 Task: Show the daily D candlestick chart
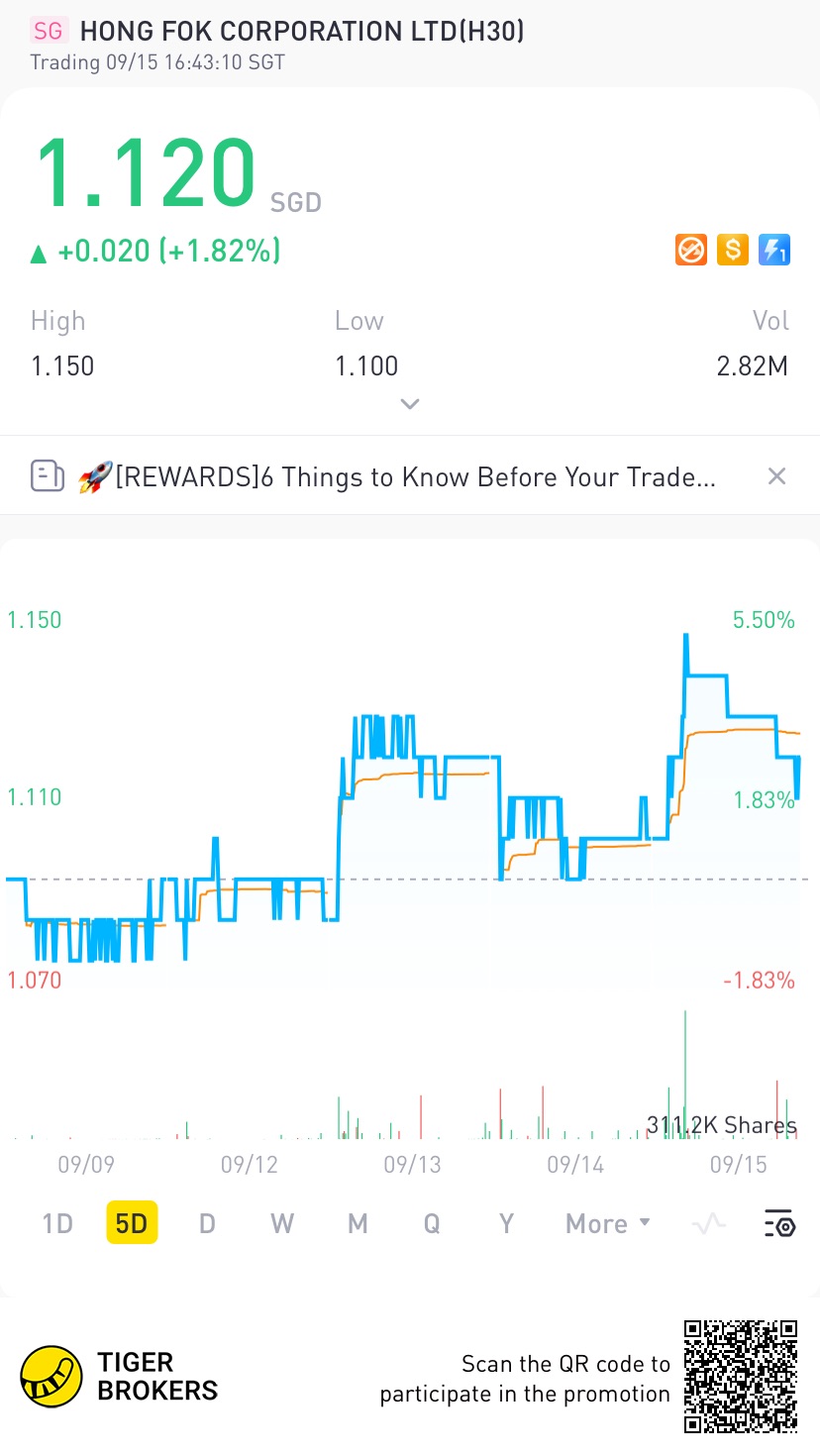pos(207,1224)
